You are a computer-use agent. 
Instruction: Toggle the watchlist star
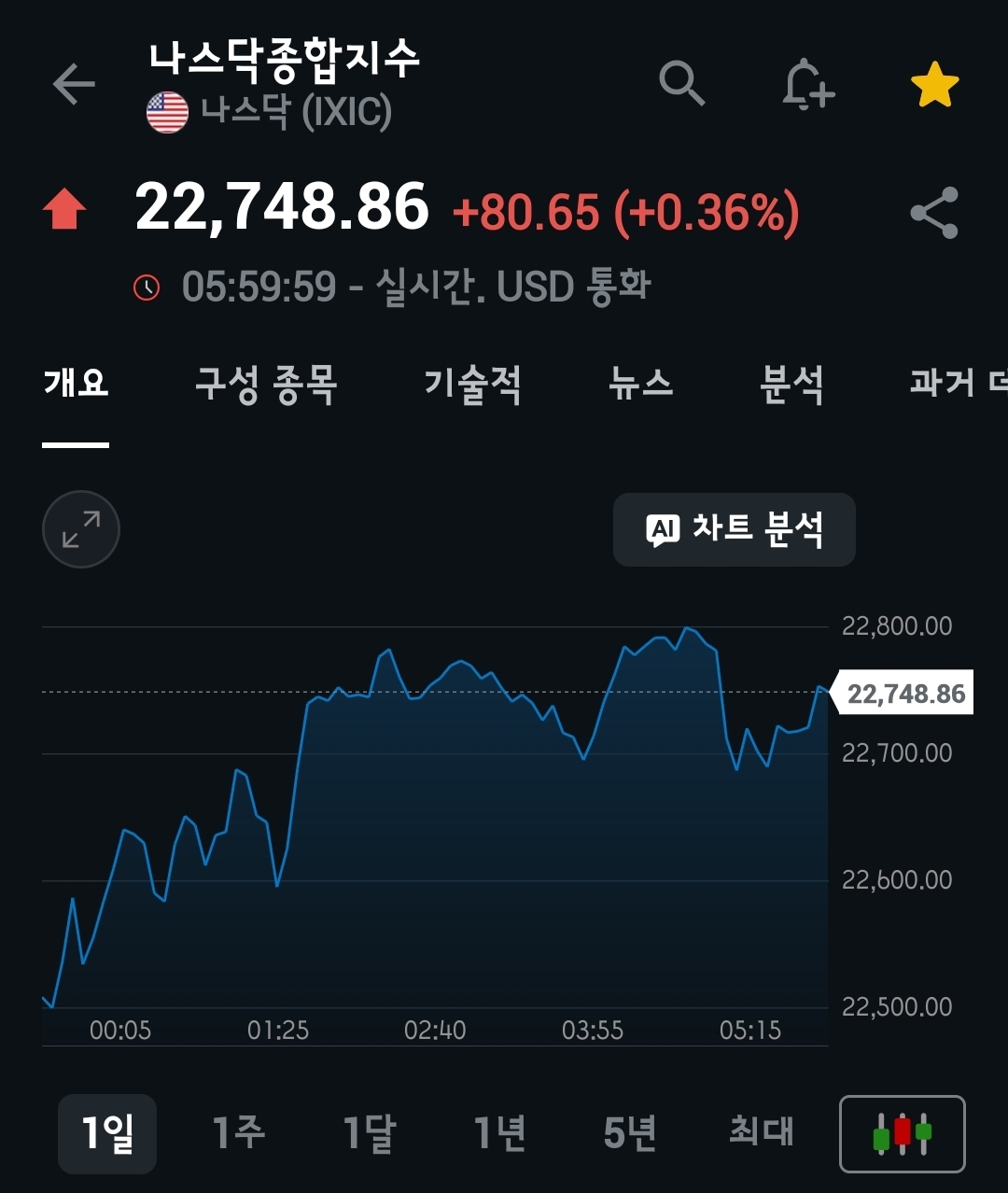click(934, 86)
